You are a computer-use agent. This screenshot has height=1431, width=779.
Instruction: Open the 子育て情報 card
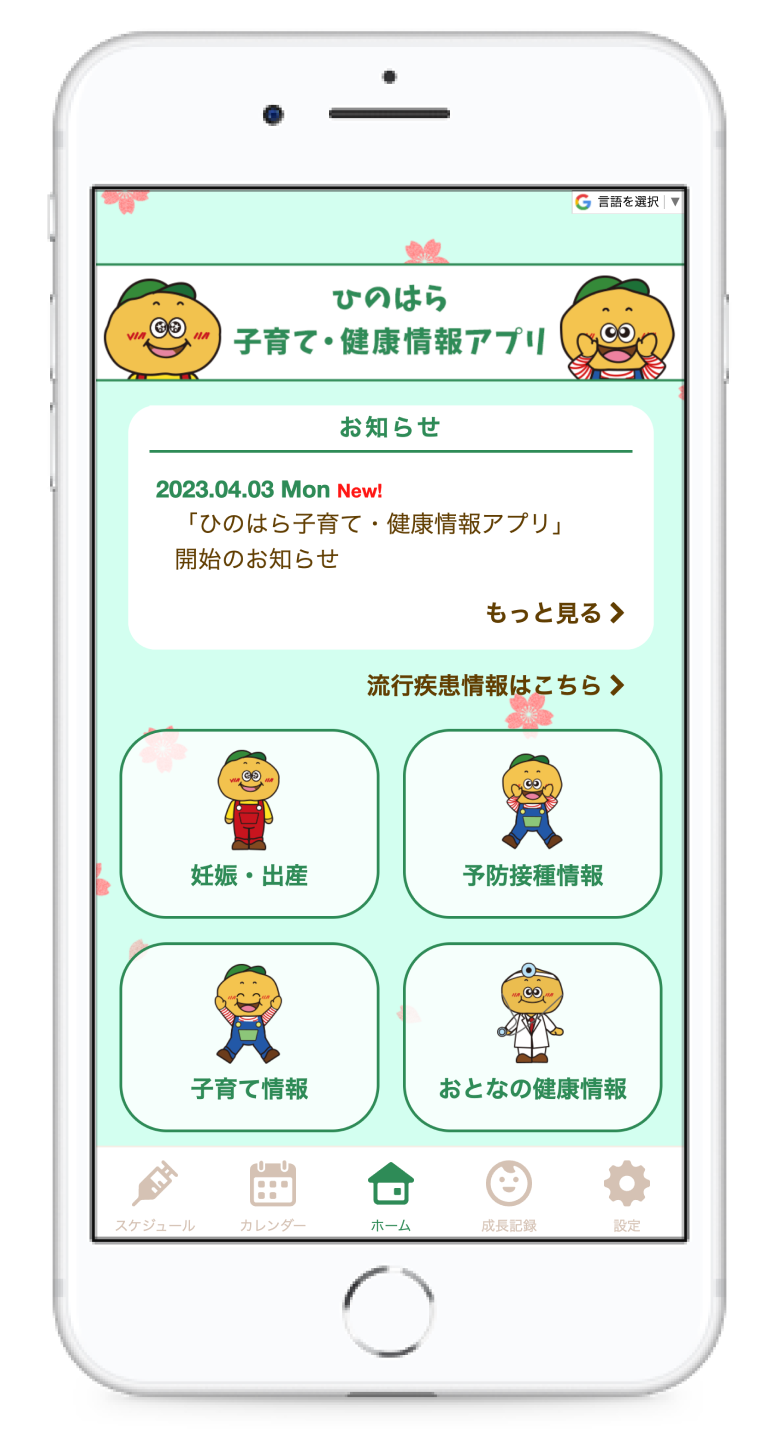click(249, 1036)
